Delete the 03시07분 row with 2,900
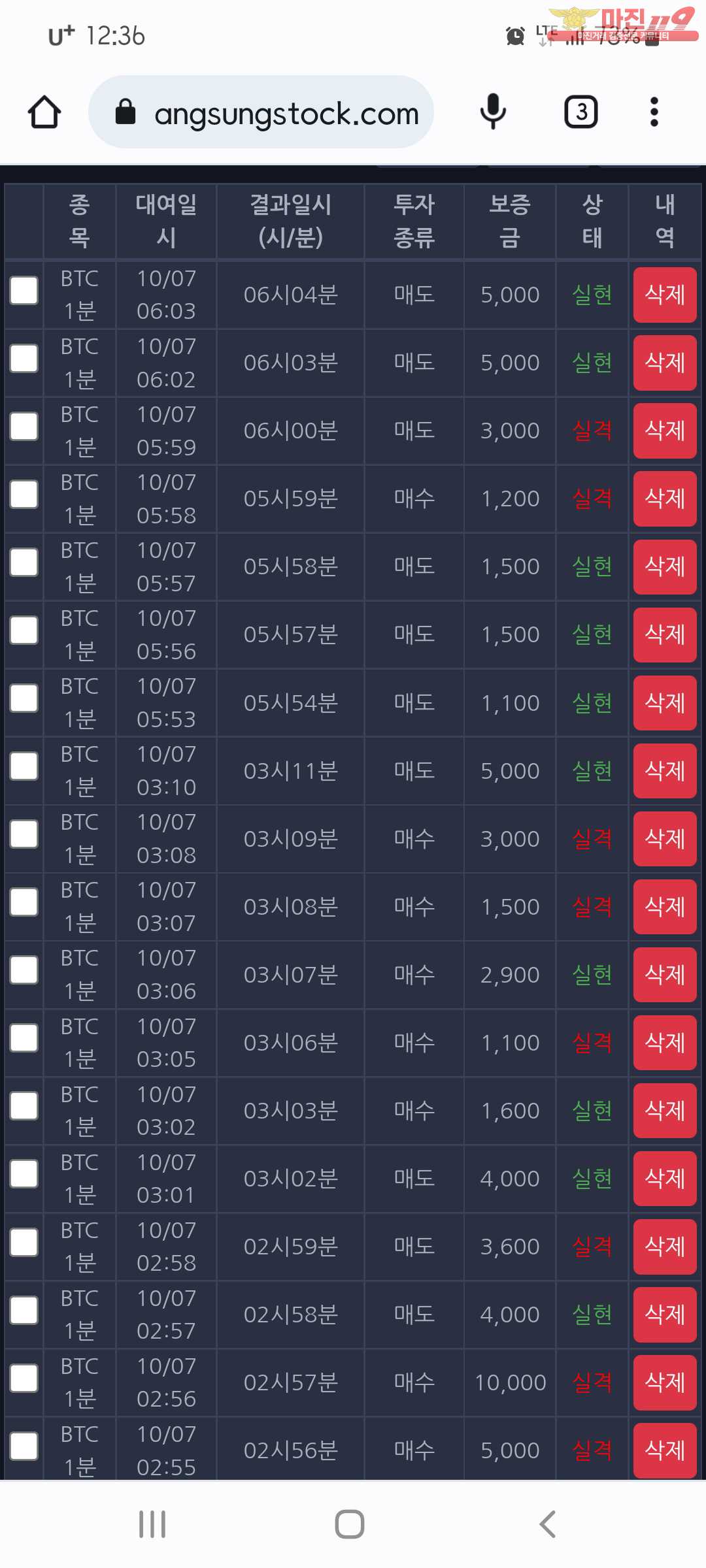Image resolution: width=706 pixels, height=1568 pixels. coord(665,974)
